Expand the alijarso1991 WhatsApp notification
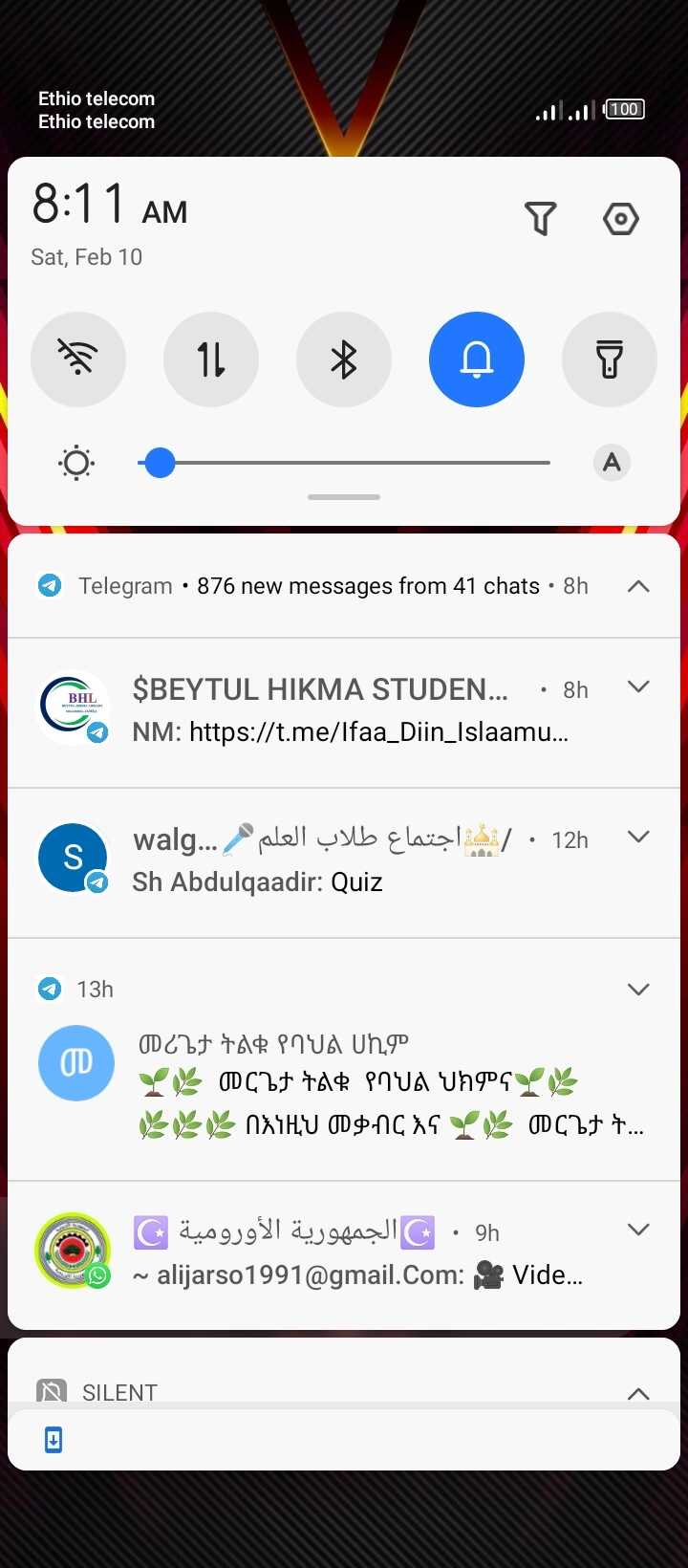 point(638,1230)
